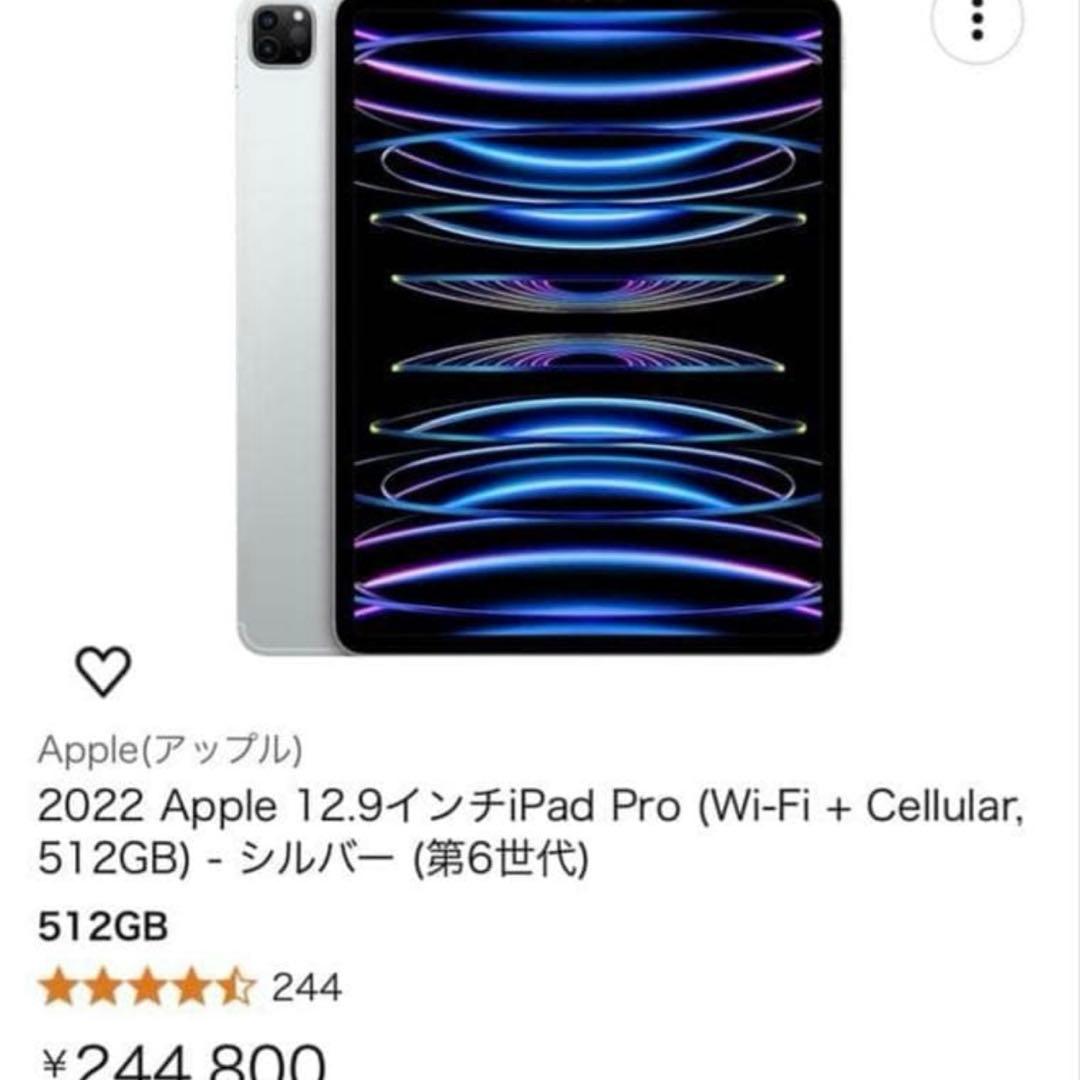The height and width of the screenshot is (1080, 1080).
Task: Visit the Apple(アップル) brand page
Action: (x=170, y=747)
